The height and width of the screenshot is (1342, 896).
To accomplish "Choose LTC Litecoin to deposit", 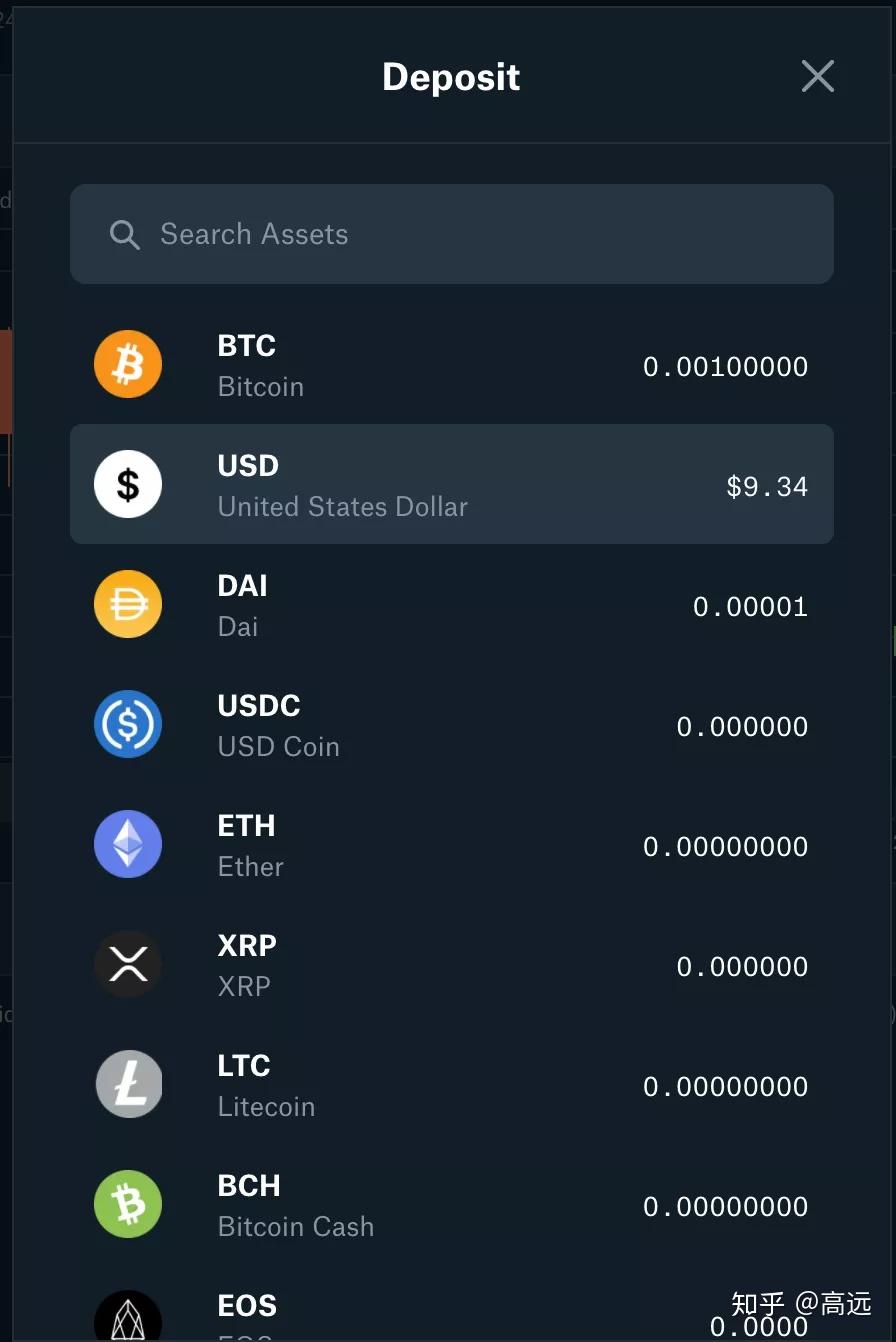I will pyautogui.click(x=451, y=1085).
